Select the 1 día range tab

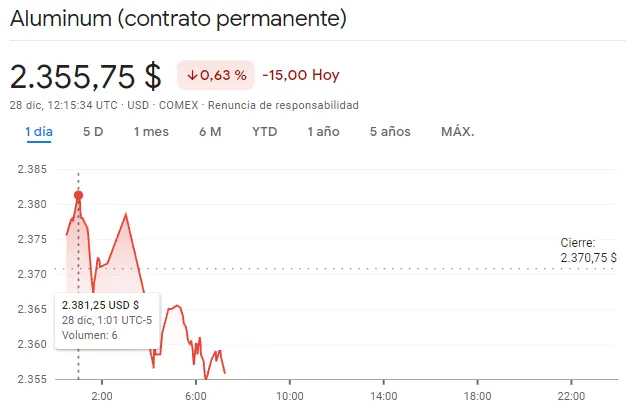click(38, 132)
